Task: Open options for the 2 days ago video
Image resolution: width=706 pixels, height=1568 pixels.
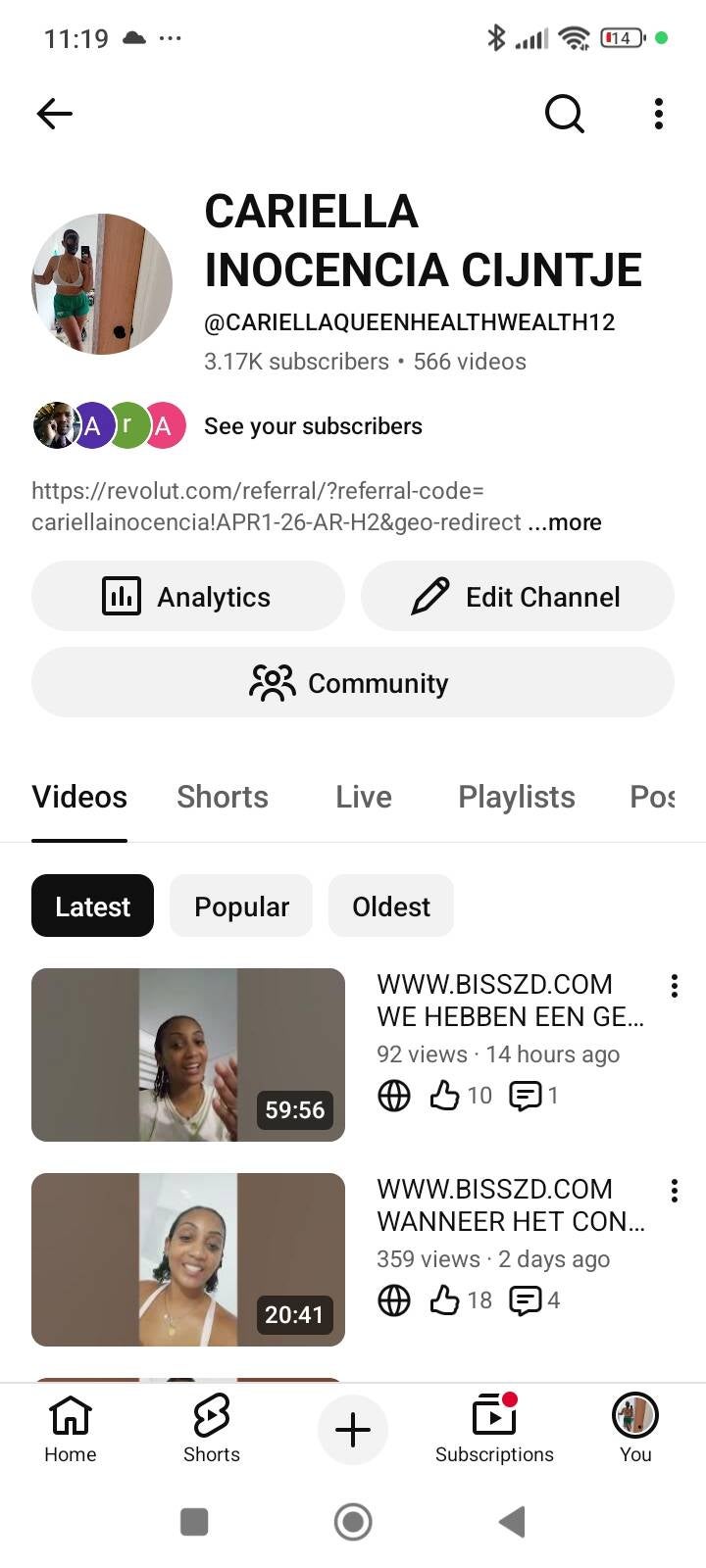Action: pyautogui.click(x=675, y=1191)
